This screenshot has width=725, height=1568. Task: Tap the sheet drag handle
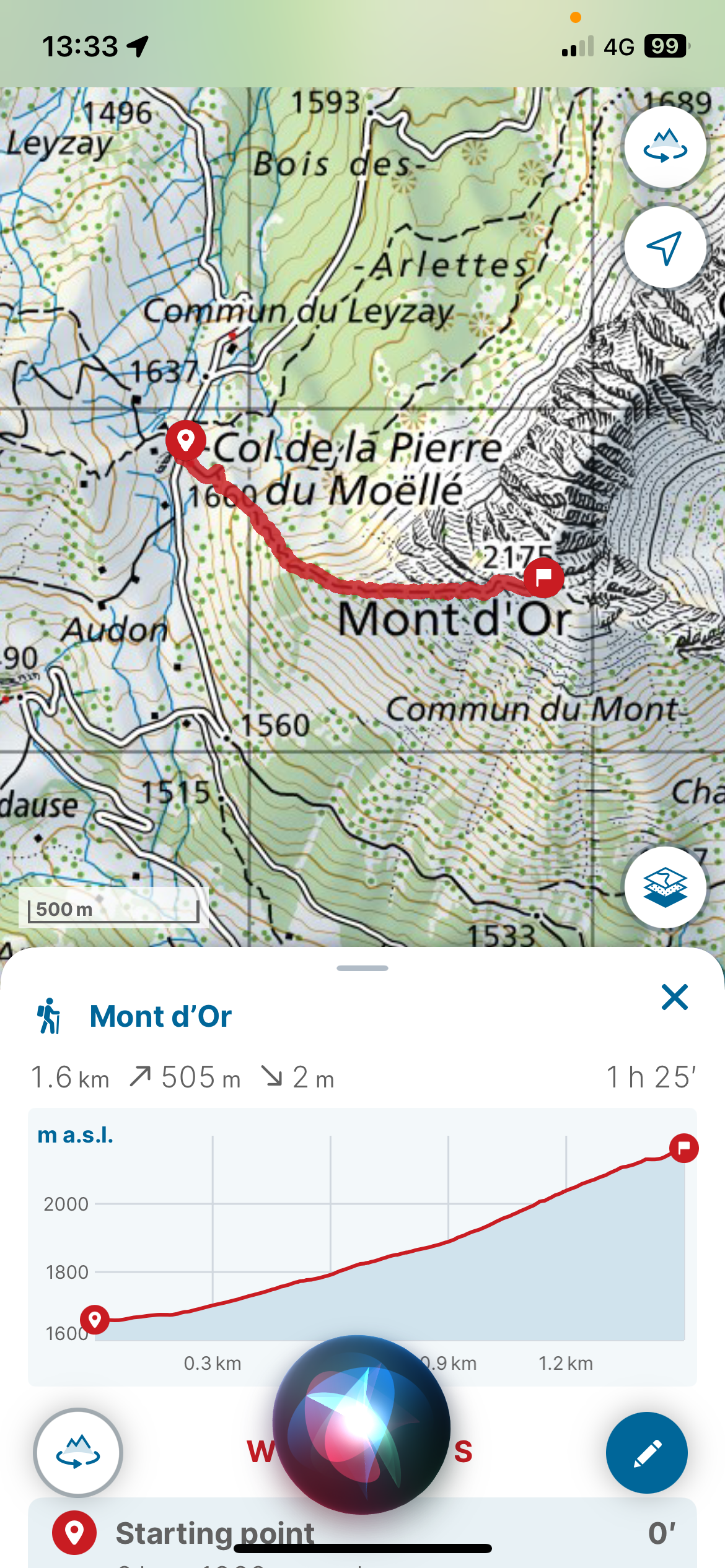point(362,968)
